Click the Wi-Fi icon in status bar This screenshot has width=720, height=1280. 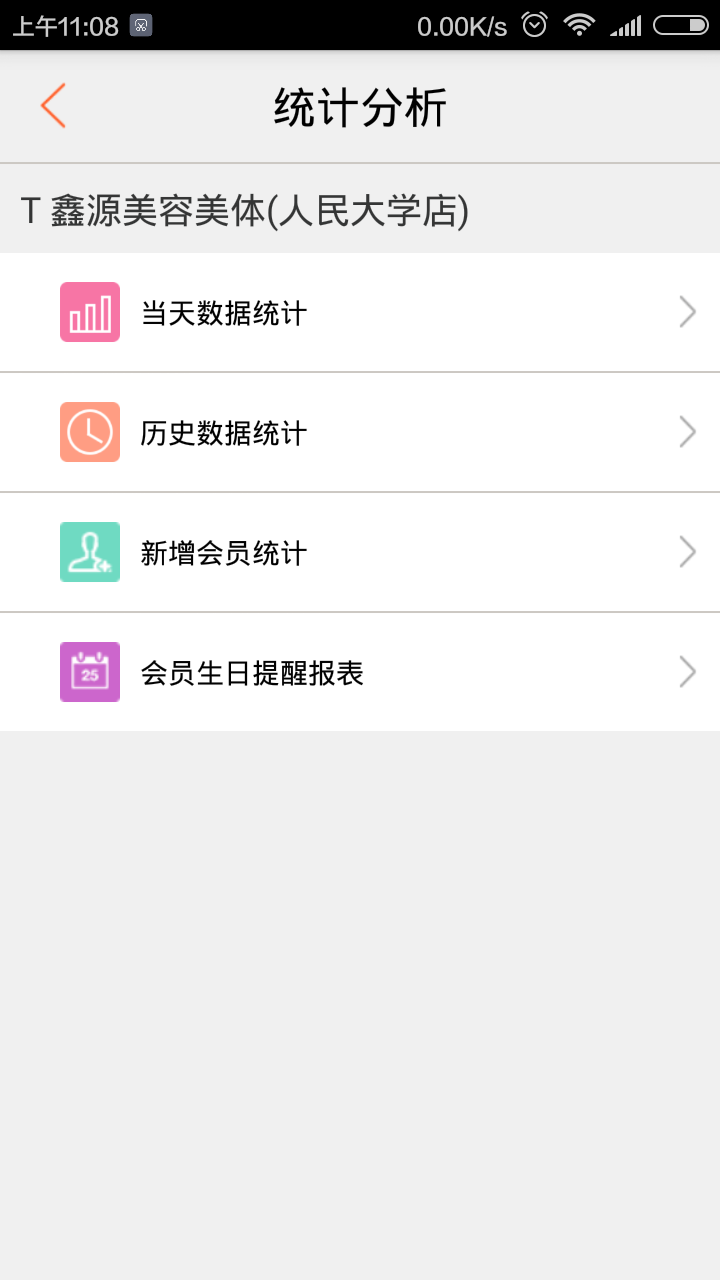pyautogui.click(x=581, y=24)
